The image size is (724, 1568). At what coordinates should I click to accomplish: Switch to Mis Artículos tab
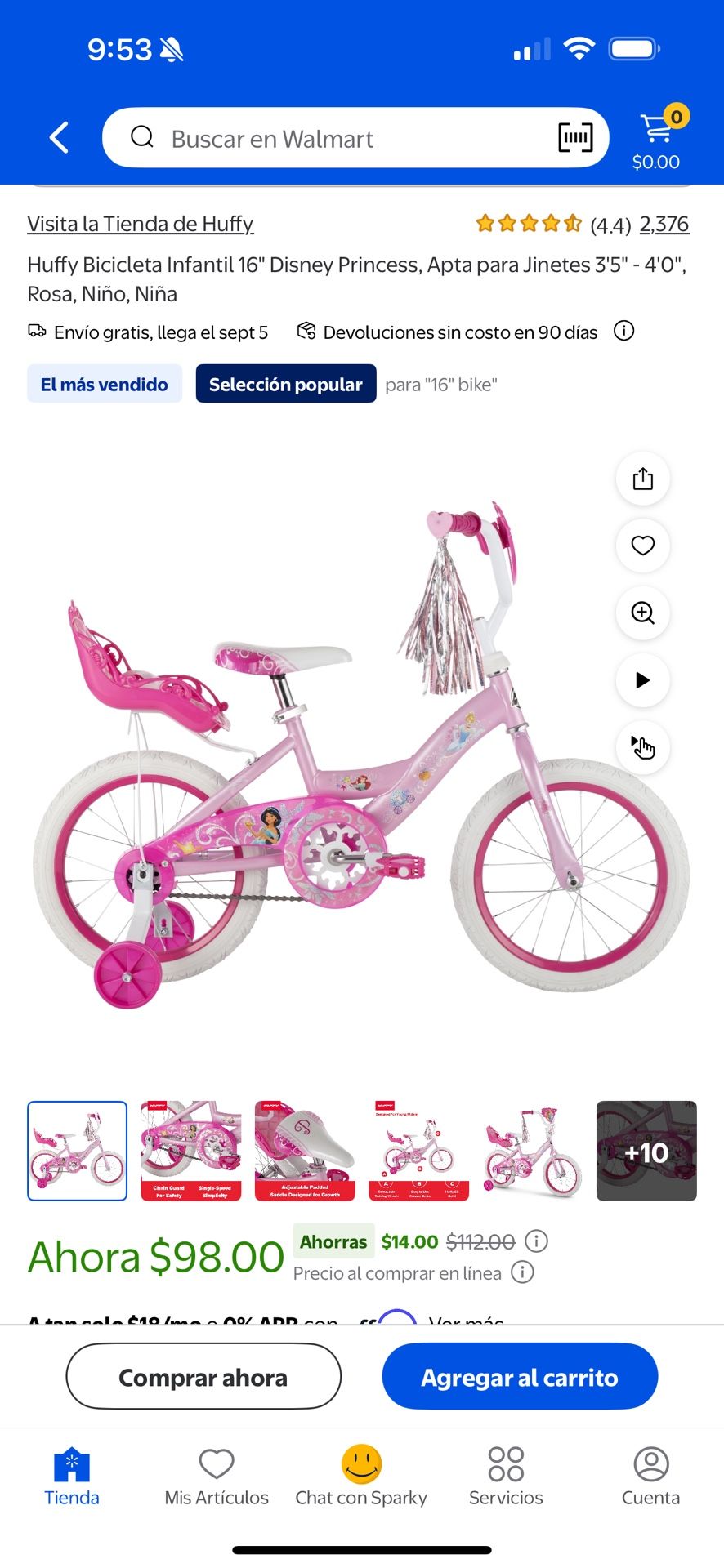(217, 1477)
